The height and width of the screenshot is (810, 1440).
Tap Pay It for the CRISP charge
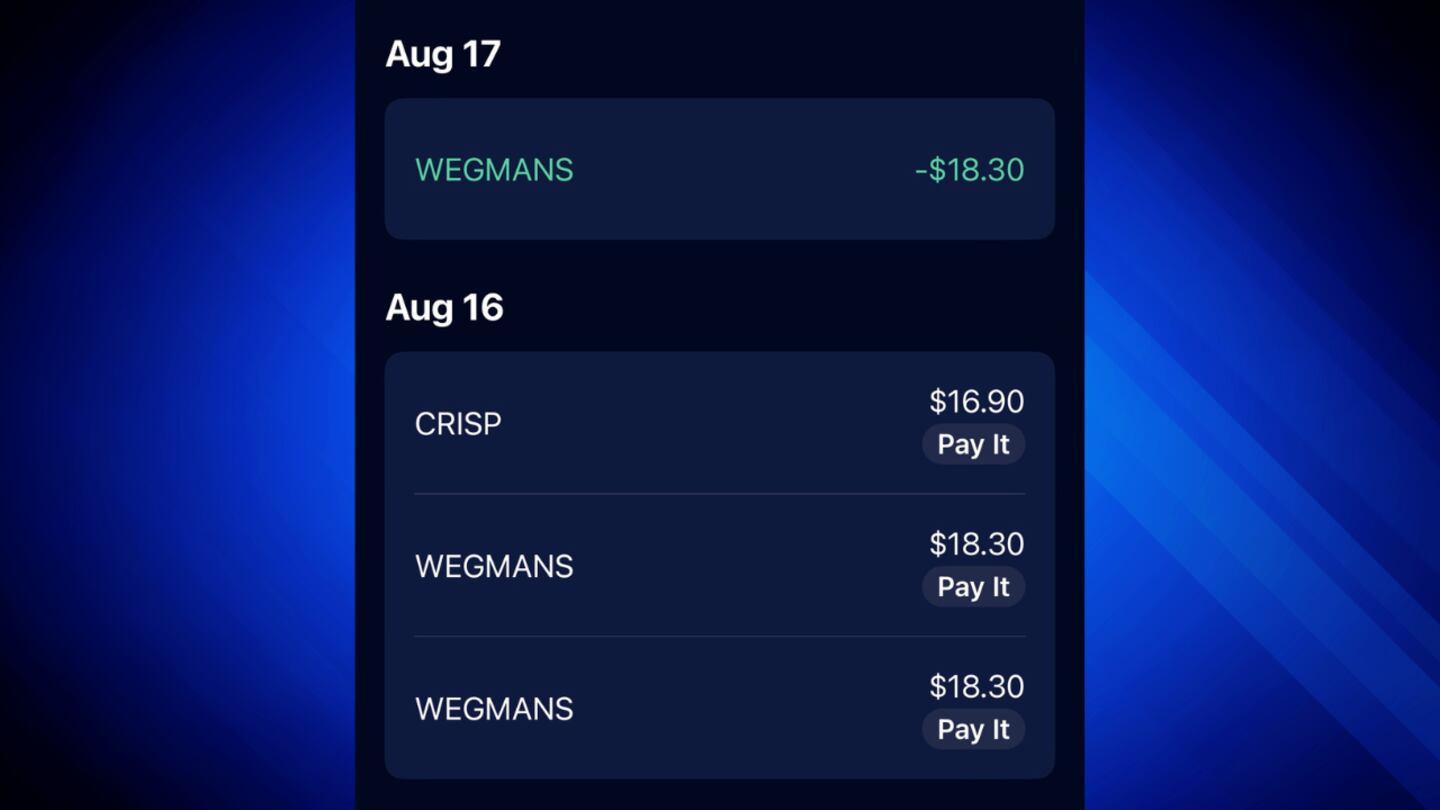973,445
